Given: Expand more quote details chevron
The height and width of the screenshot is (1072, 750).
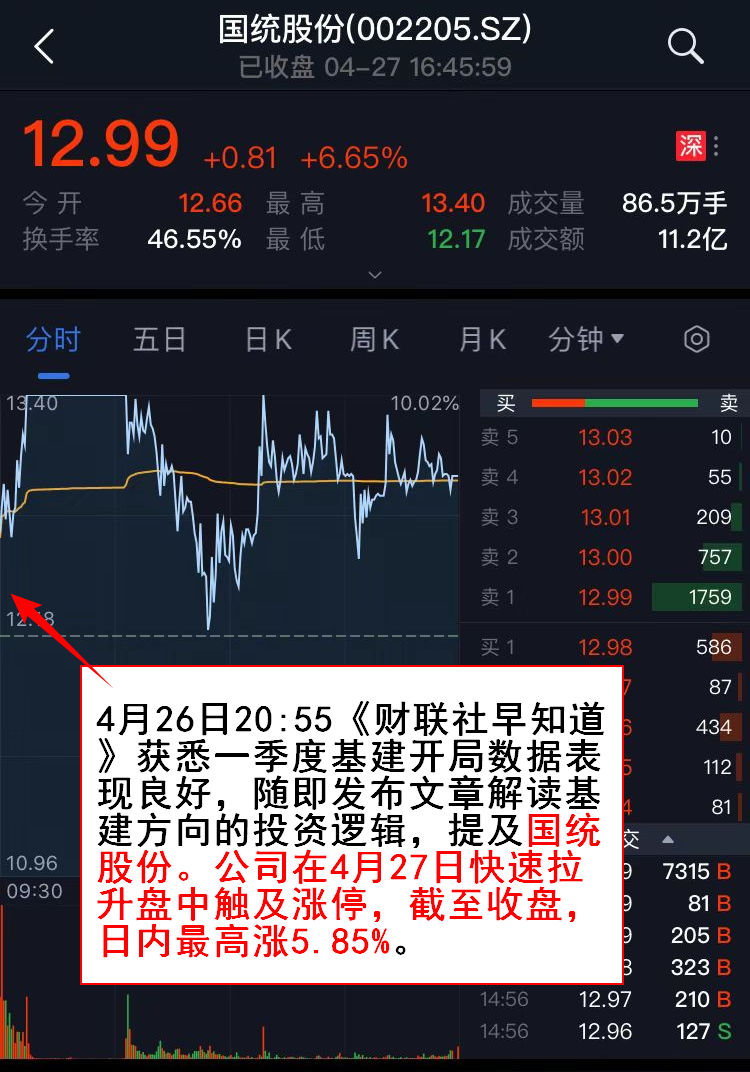Looking at the screenshot, I should 375,274.
